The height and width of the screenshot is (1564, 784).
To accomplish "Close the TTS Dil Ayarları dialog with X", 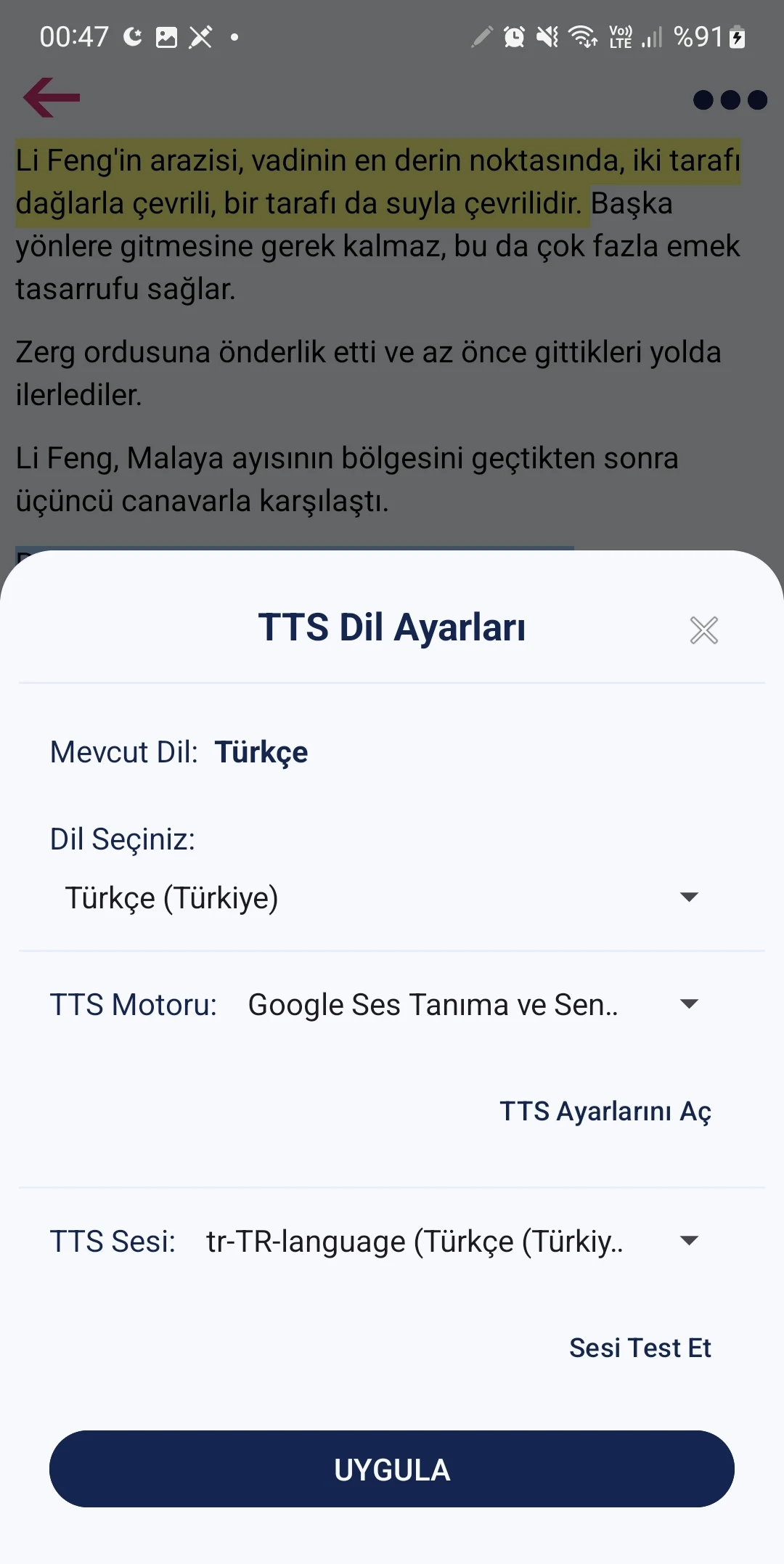I will tap(703, 631).
